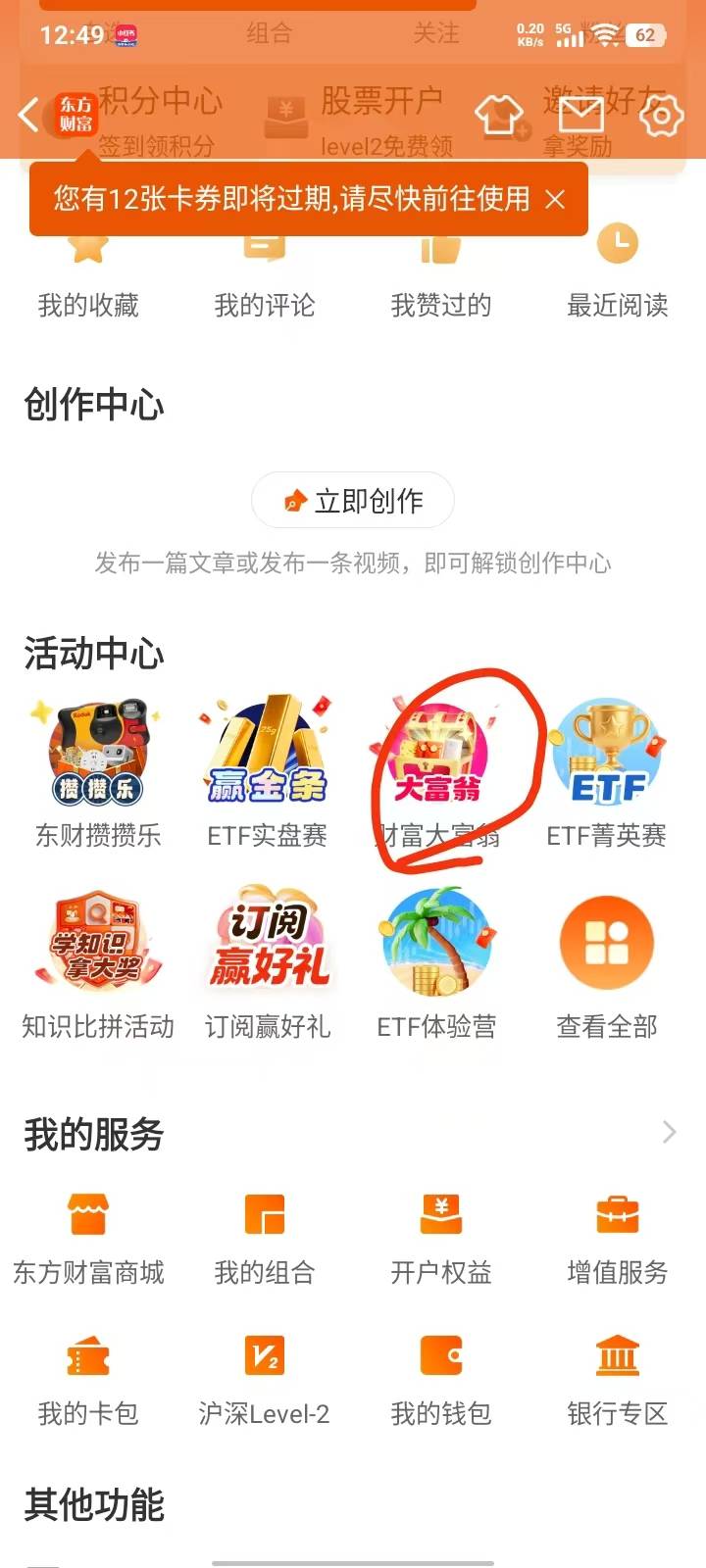Image resolution: width=706 pixels, height=1568 pixels.
Task: Open the theme shirt icon
Action: tap(501, 116)
